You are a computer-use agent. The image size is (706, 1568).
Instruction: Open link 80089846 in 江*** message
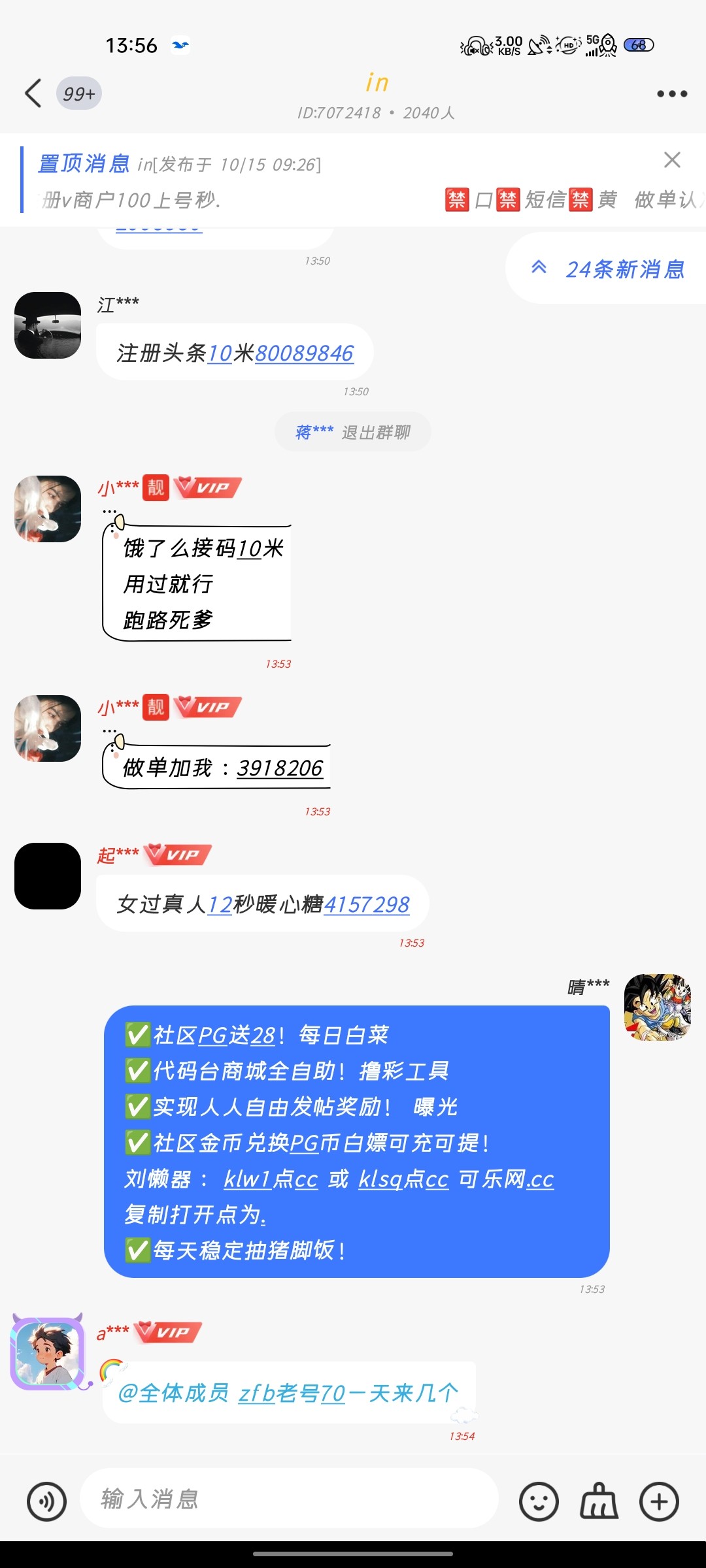point(304,352)
